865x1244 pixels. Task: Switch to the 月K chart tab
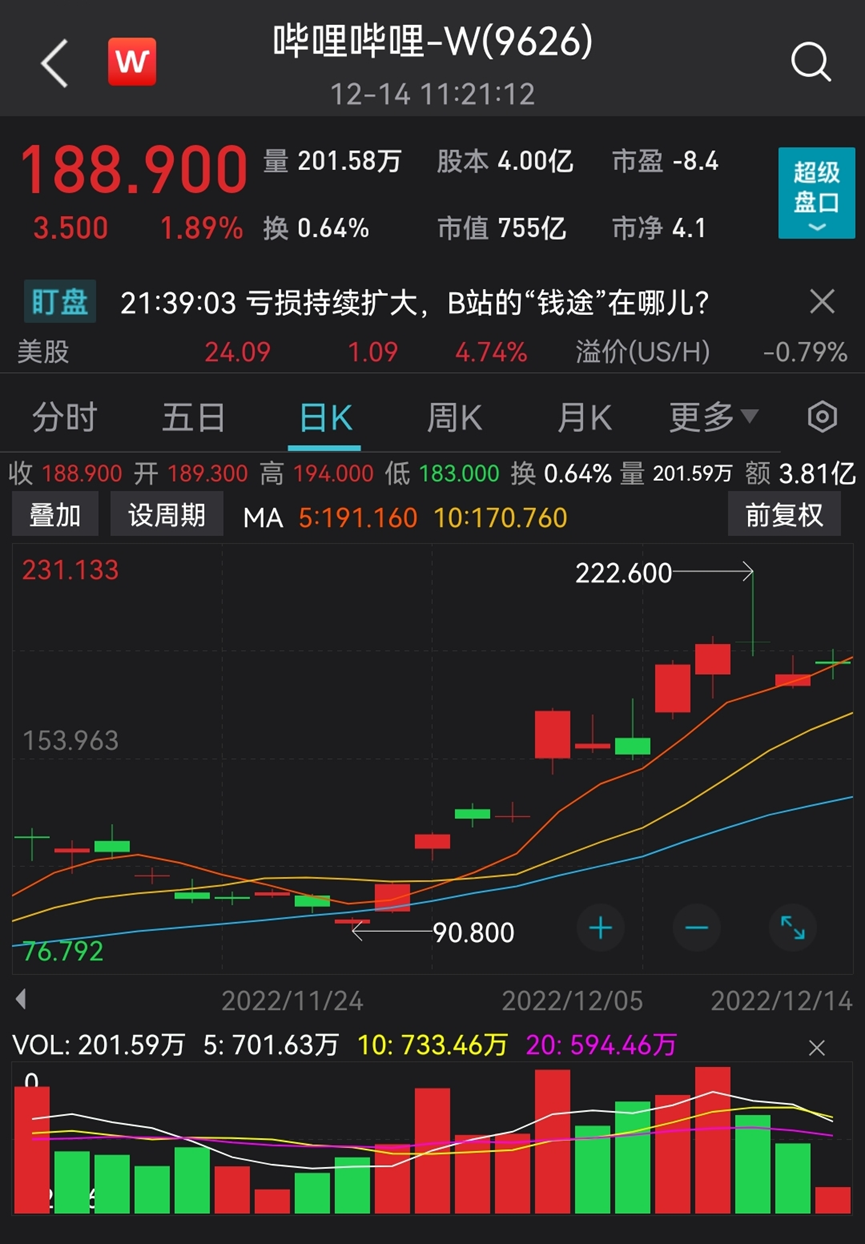click(x=584, y=417)
